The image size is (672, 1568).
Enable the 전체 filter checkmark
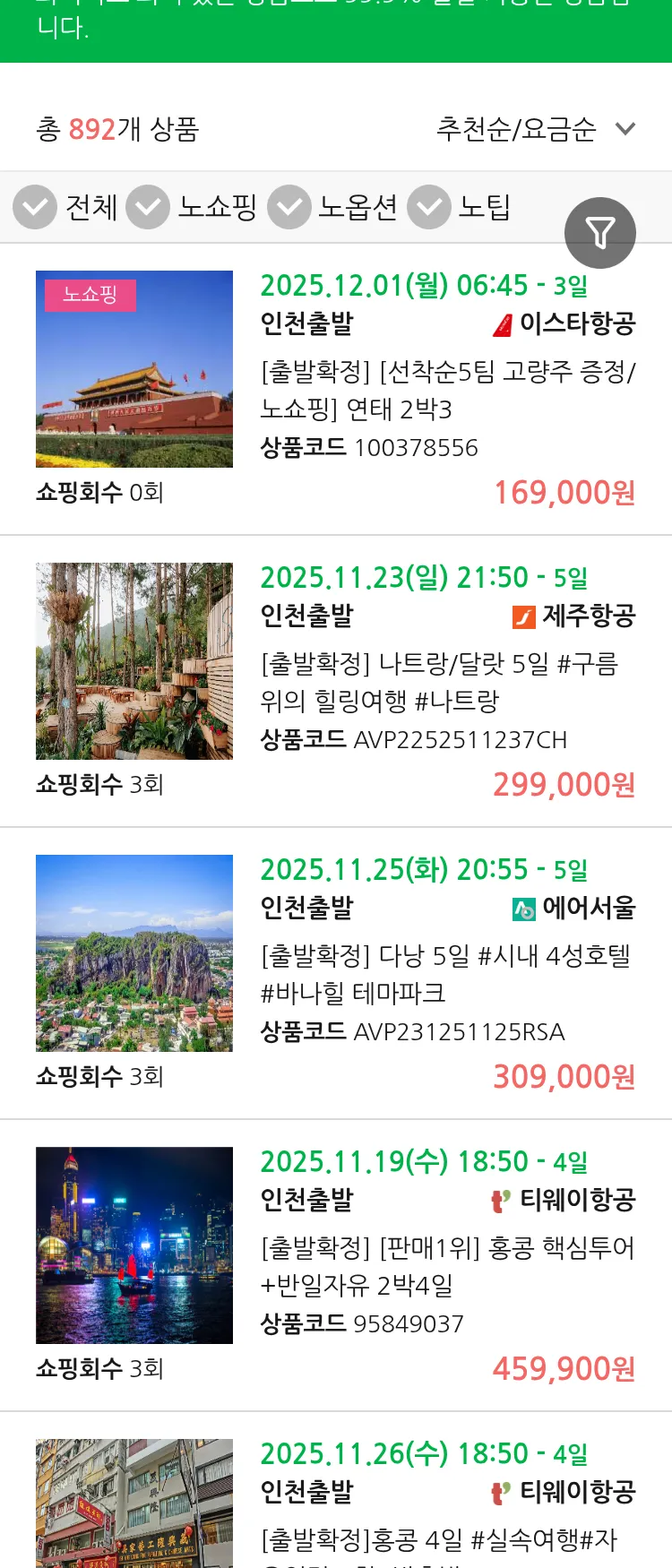pyautogui.click(x=35, y=207)
